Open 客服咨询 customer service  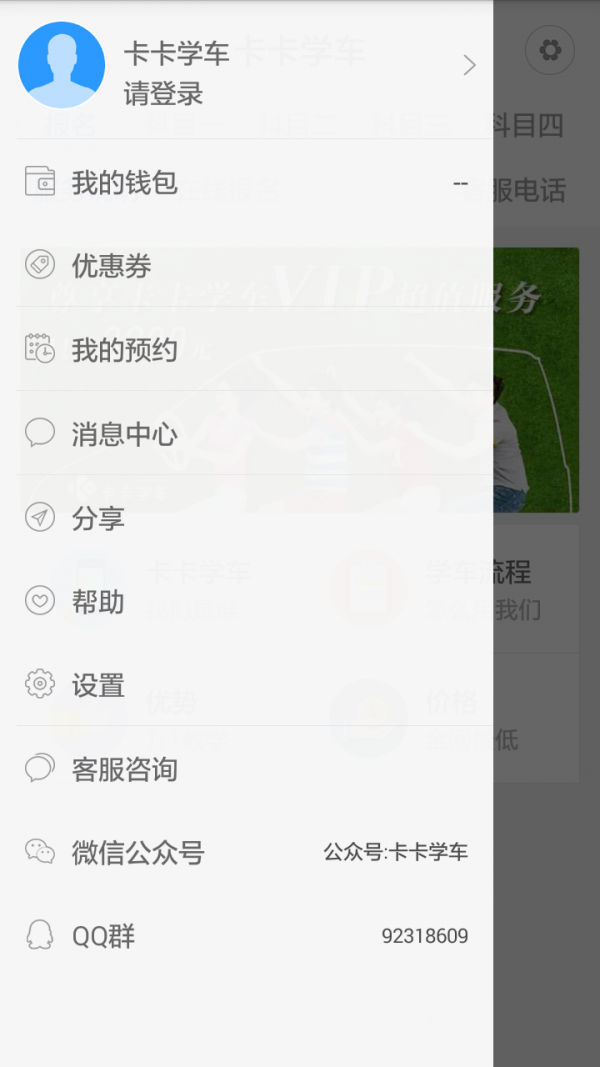(246, 769)
